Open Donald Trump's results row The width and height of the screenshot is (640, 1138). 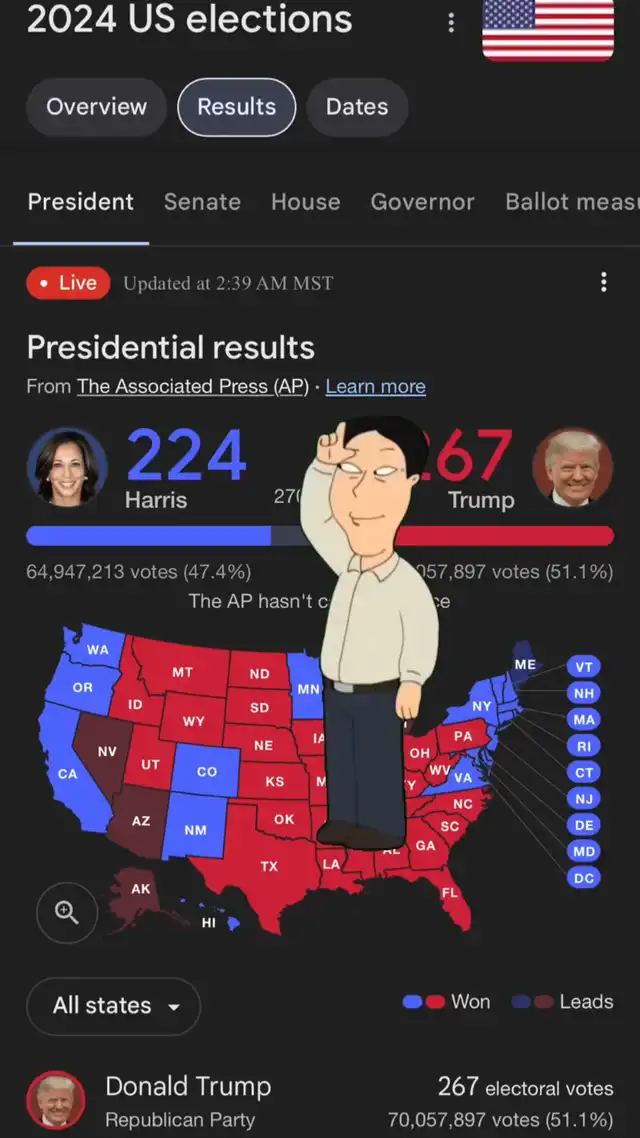(x=320, y=1100)
